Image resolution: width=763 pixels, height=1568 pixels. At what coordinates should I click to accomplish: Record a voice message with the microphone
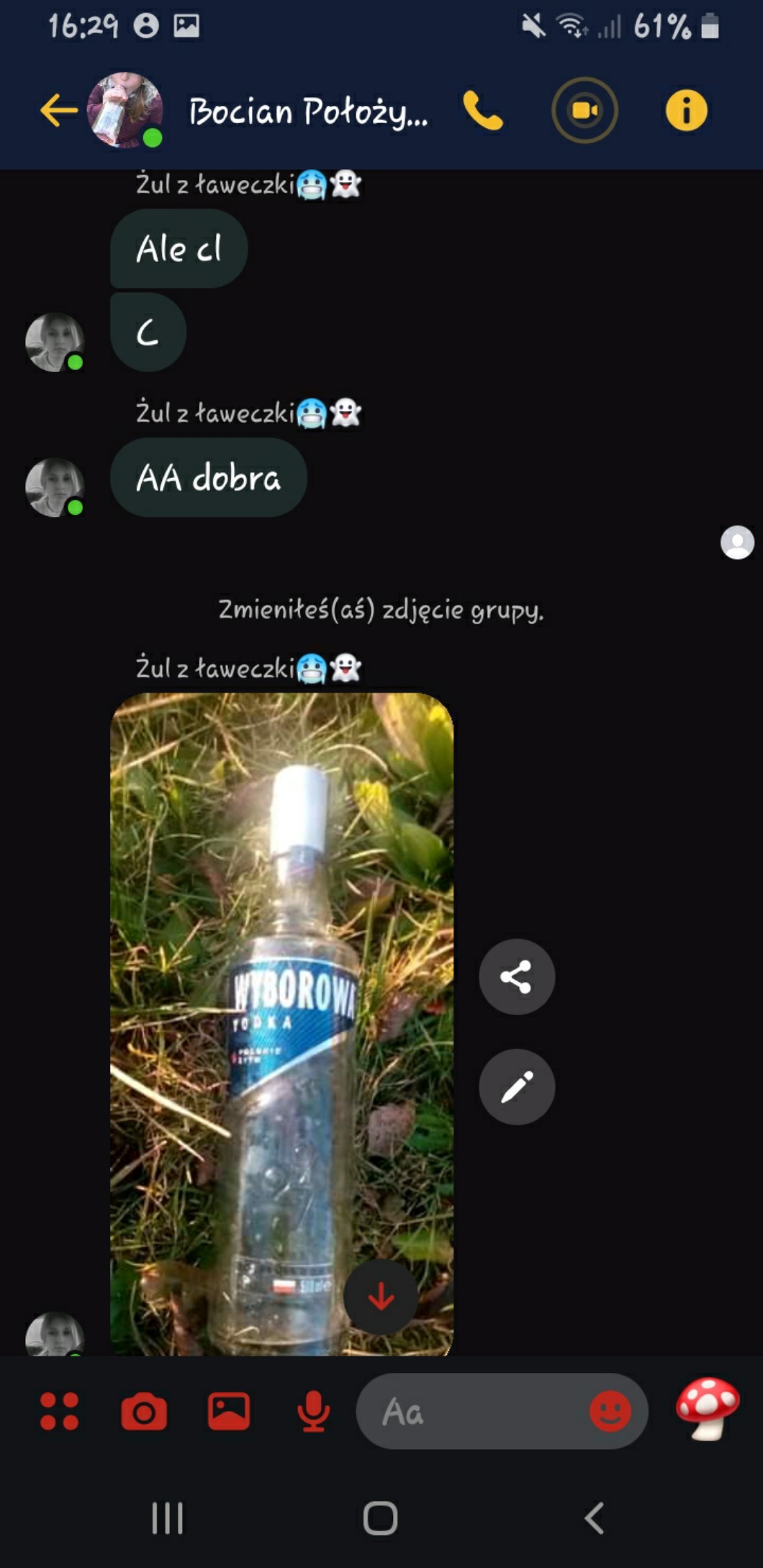313,1411
